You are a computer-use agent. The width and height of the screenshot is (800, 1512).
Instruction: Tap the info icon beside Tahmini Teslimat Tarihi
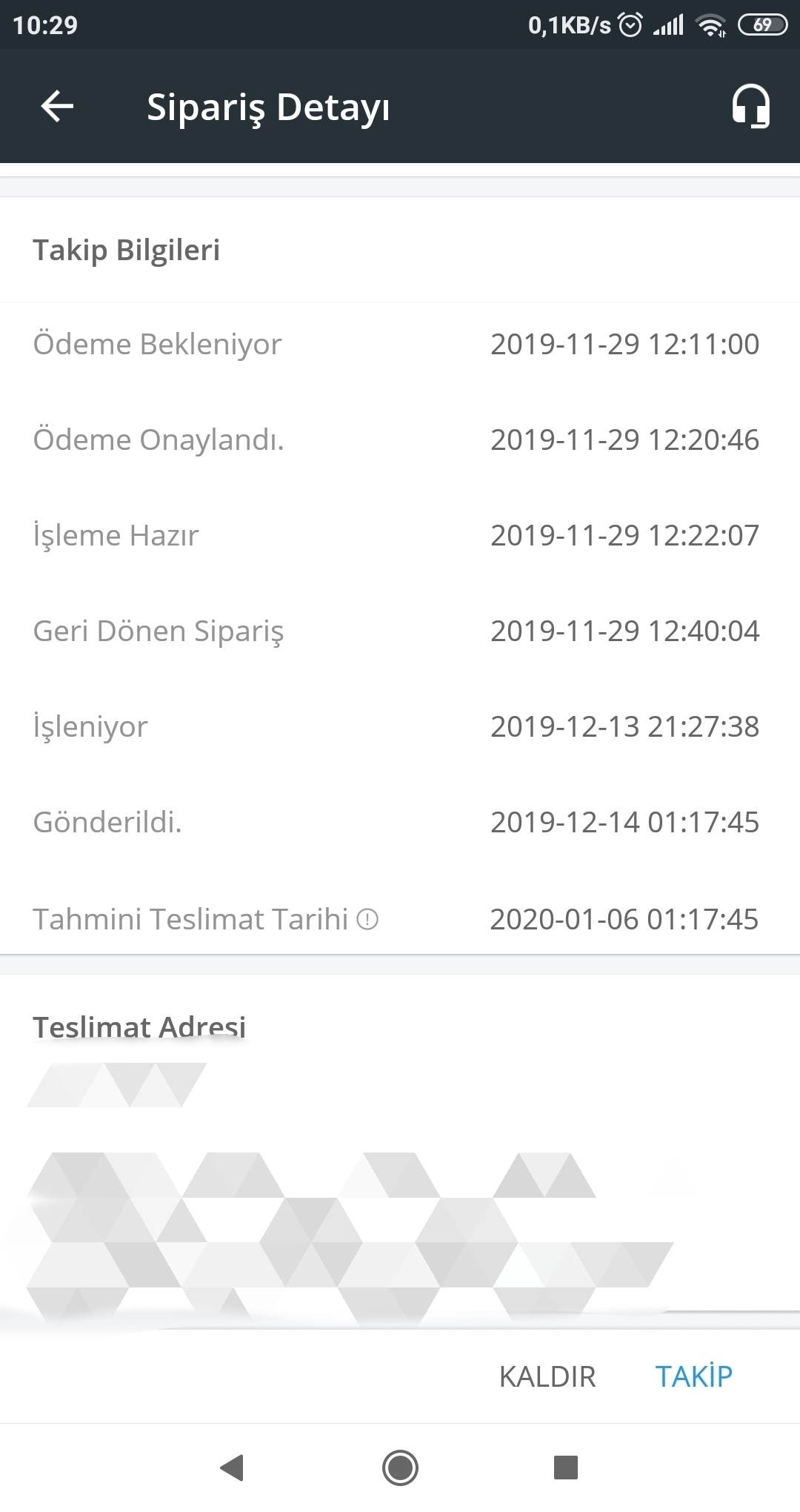[367, 920]
